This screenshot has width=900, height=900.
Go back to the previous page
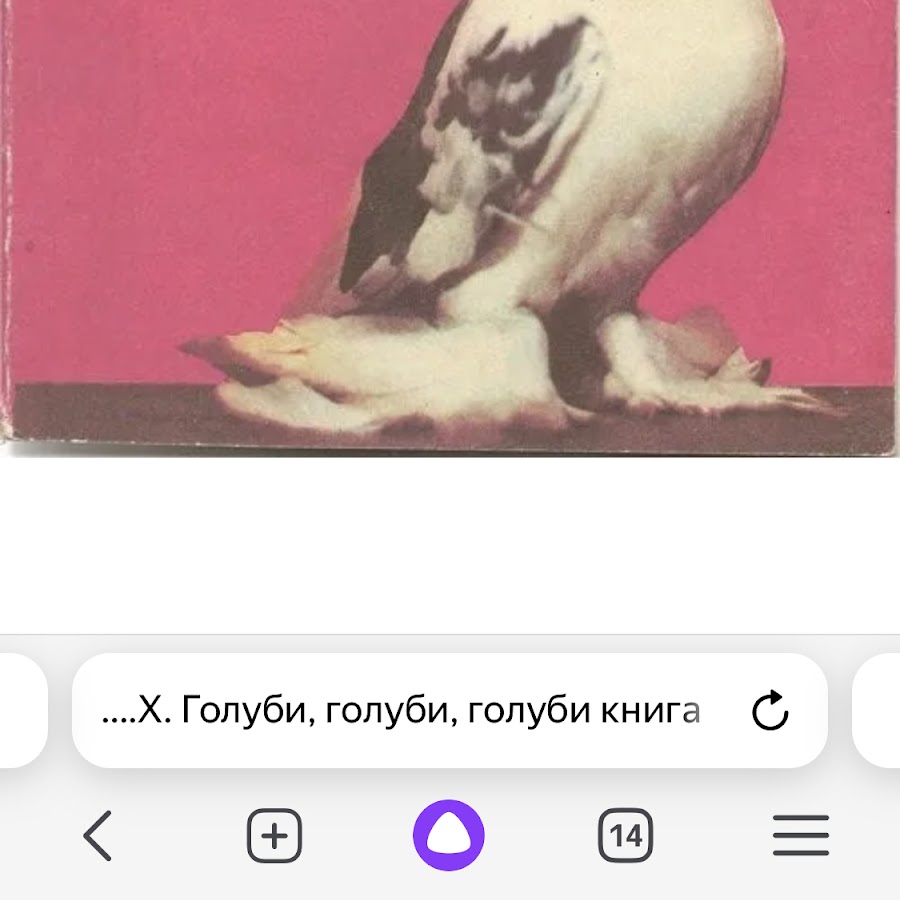[98, 836]
